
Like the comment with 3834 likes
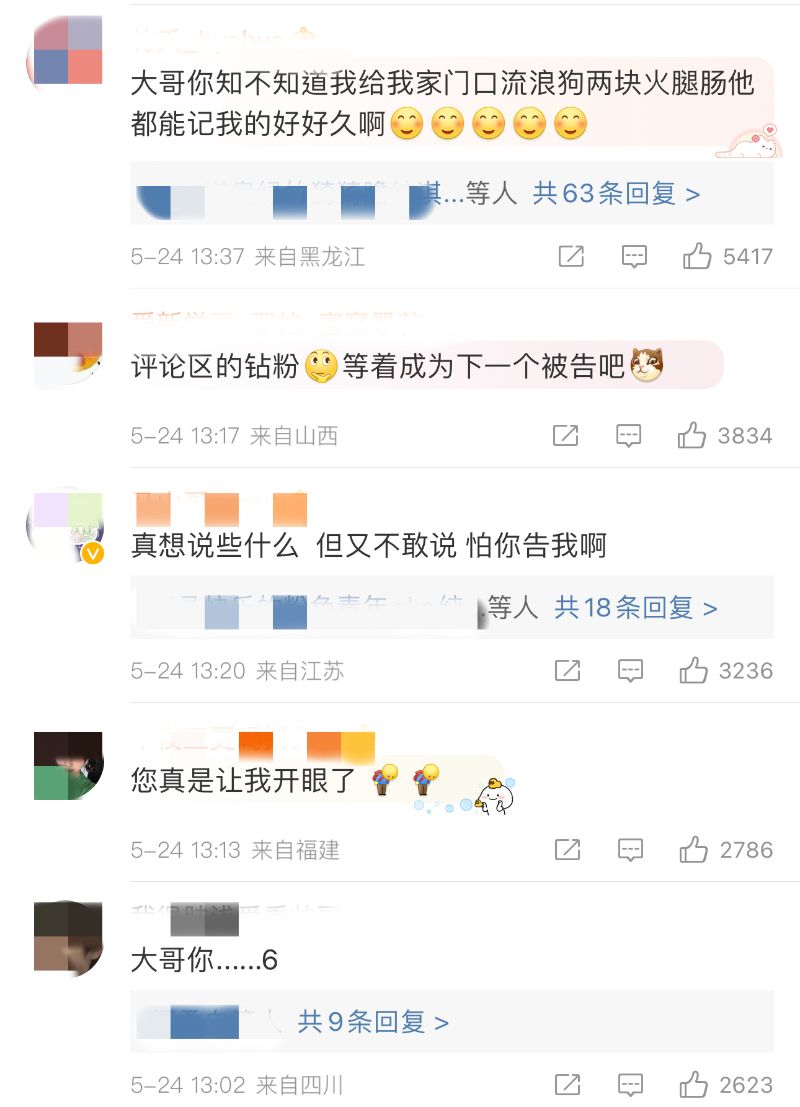[692, 435]
